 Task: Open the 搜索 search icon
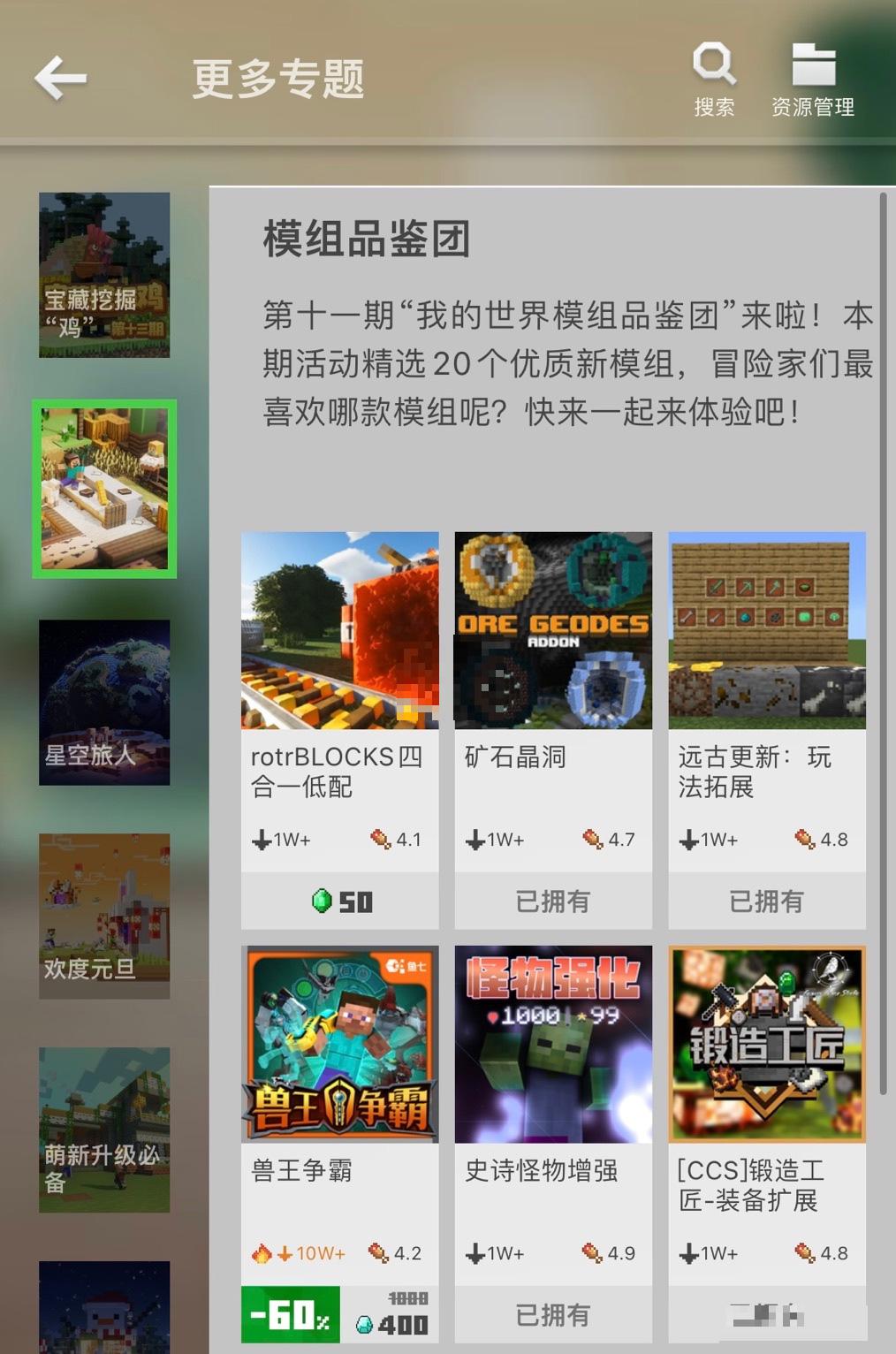[x=714, y=79]
